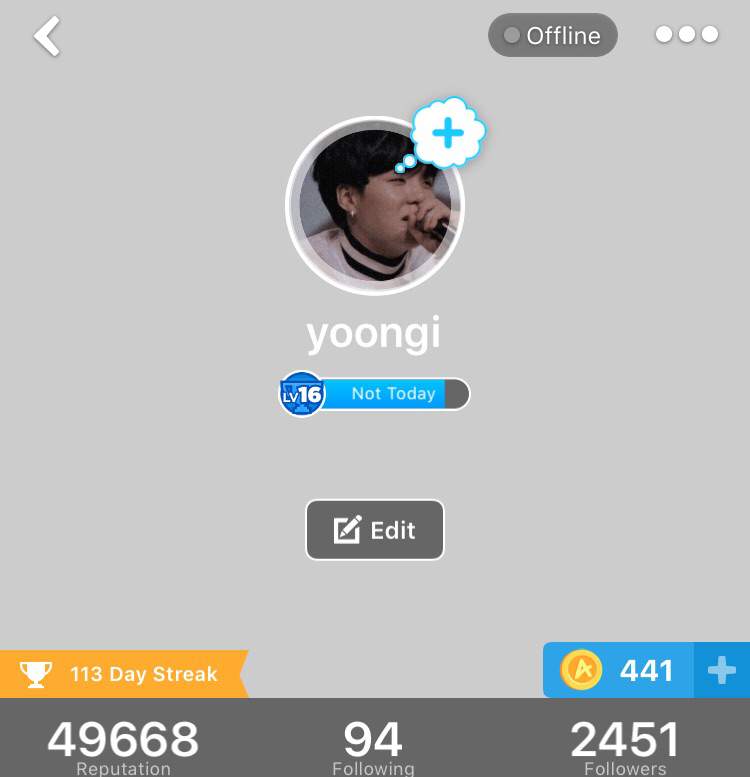The image size is (750, 777).
Task: Add a mood bubble on avatar
Action: [449, 134]
